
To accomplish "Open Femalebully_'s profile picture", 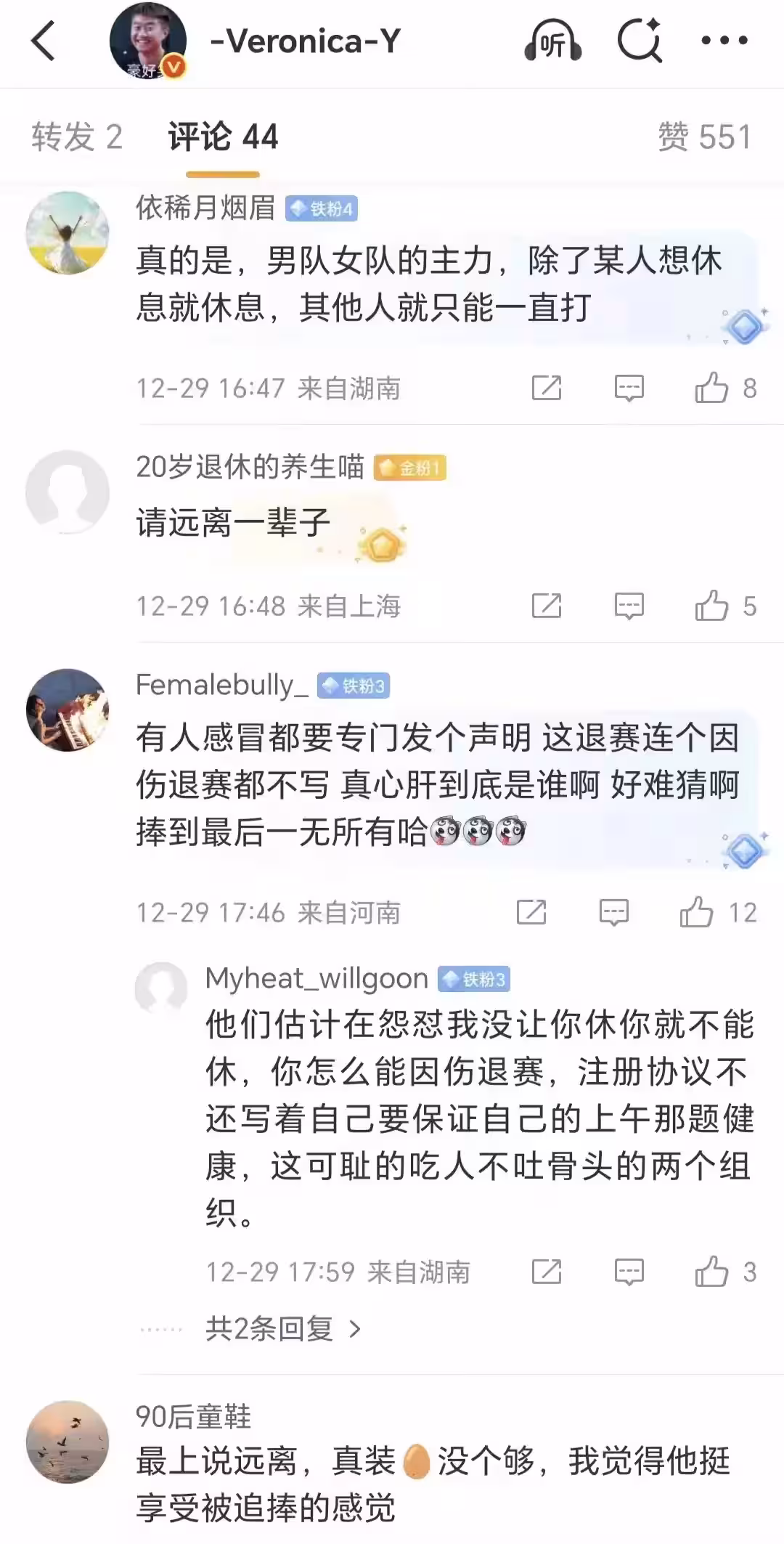I will 68,710.
